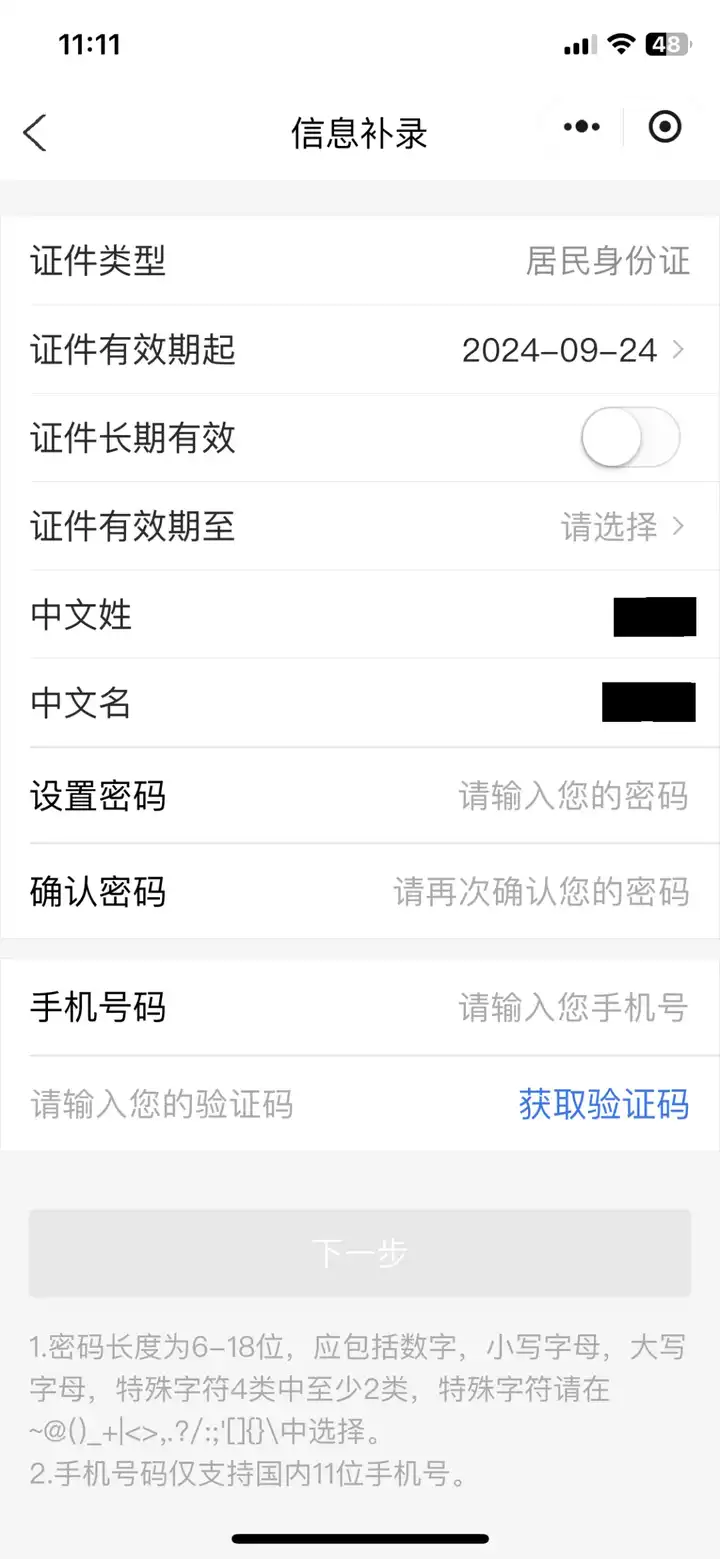The height and width of the screenshot is (1559, 720).
Task: Tap the 下一步 button
Action: point(360,1253)
